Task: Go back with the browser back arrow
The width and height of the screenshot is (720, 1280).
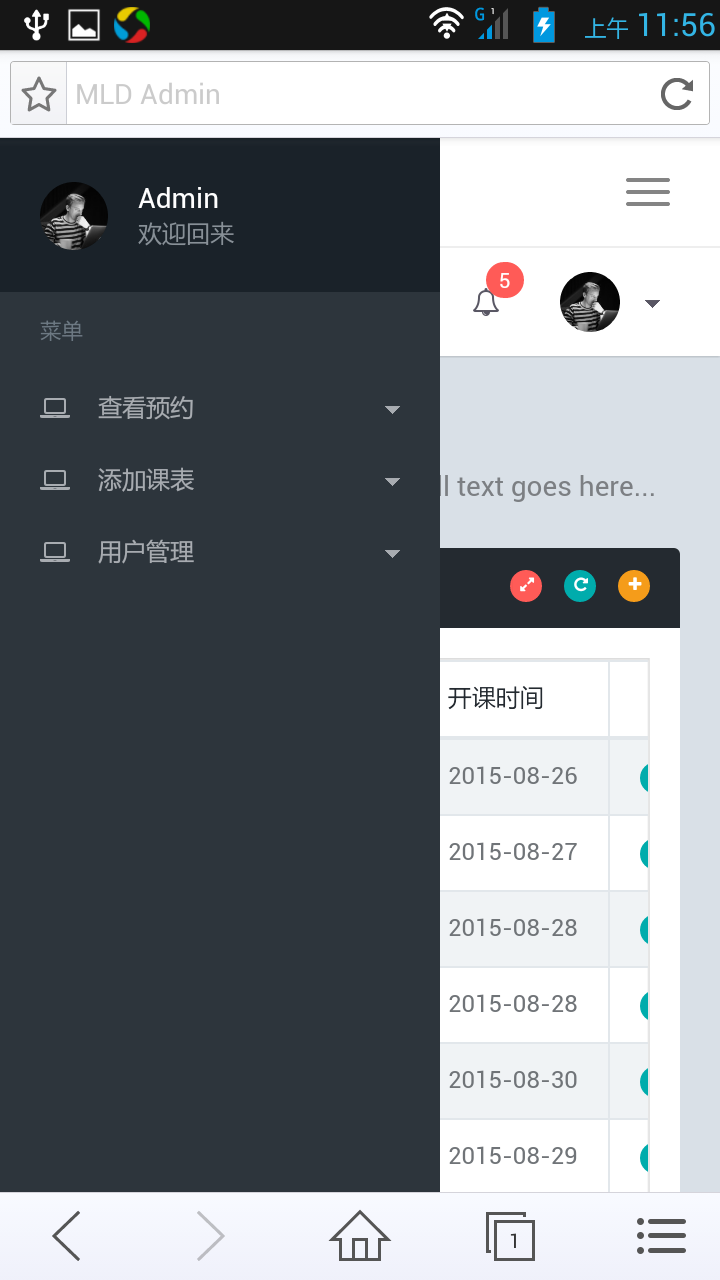Action: point(67,1236)
